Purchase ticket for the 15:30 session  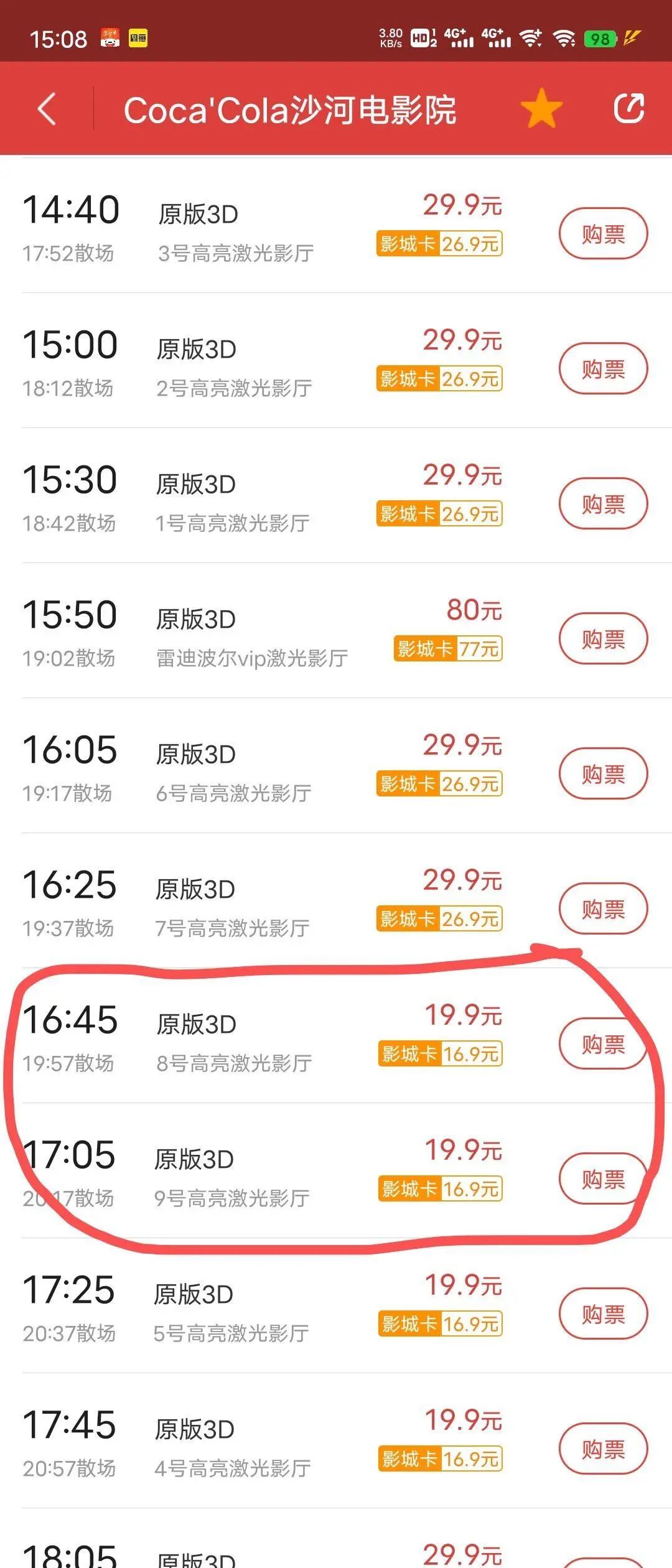[x=603, y=504]
